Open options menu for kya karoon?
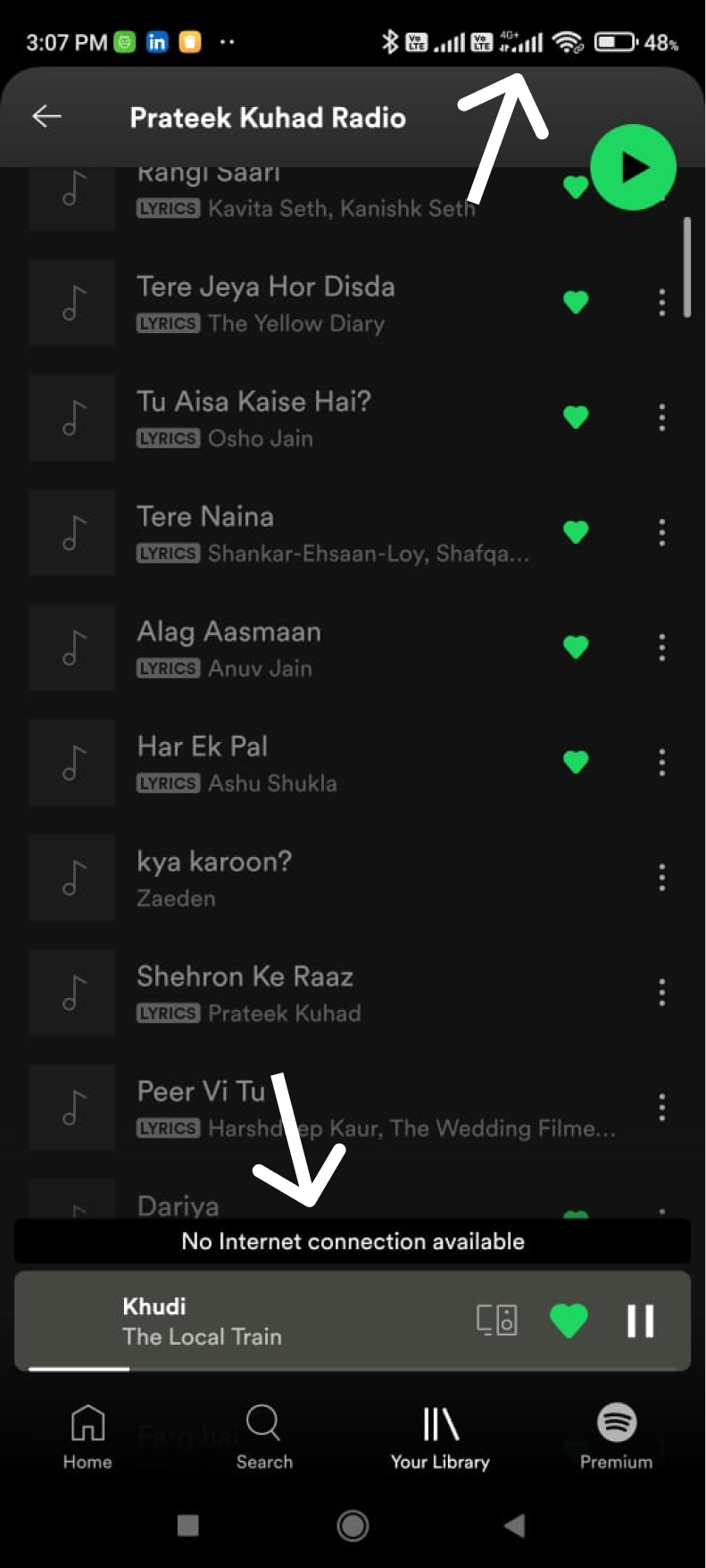The image size is (706, 1568). 661,878
